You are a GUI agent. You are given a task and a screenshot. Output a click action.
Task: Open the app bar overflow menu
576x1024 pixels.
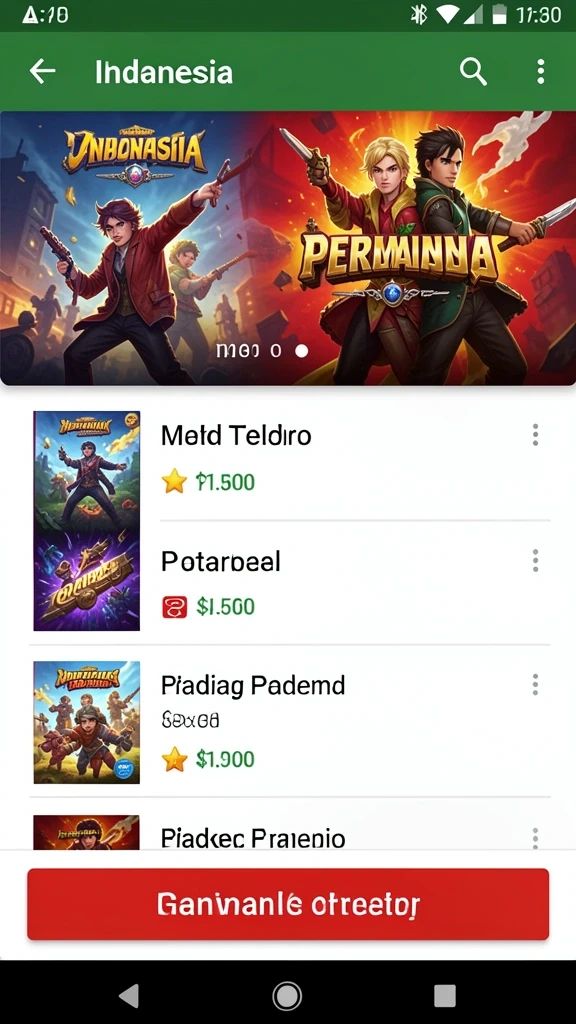pos(541,71)
